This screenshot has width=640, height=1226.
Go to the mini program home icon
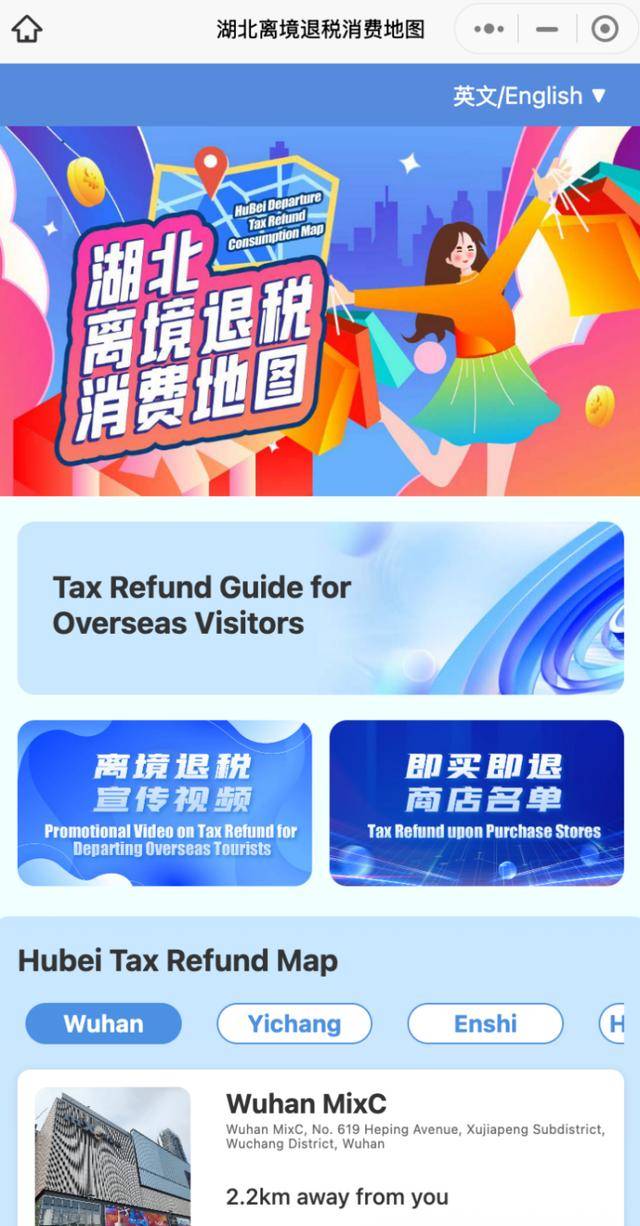(27, 30)
